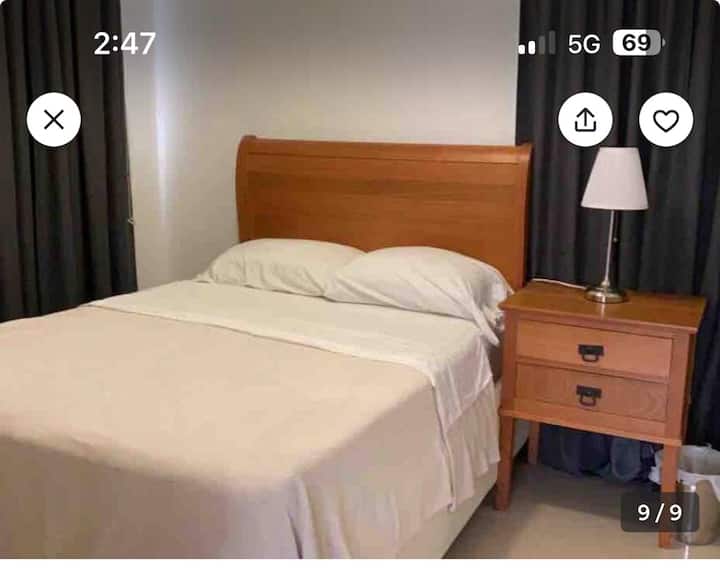Share this listing photo
Viewport: 720px width, 572px height.
pos(586,120)
